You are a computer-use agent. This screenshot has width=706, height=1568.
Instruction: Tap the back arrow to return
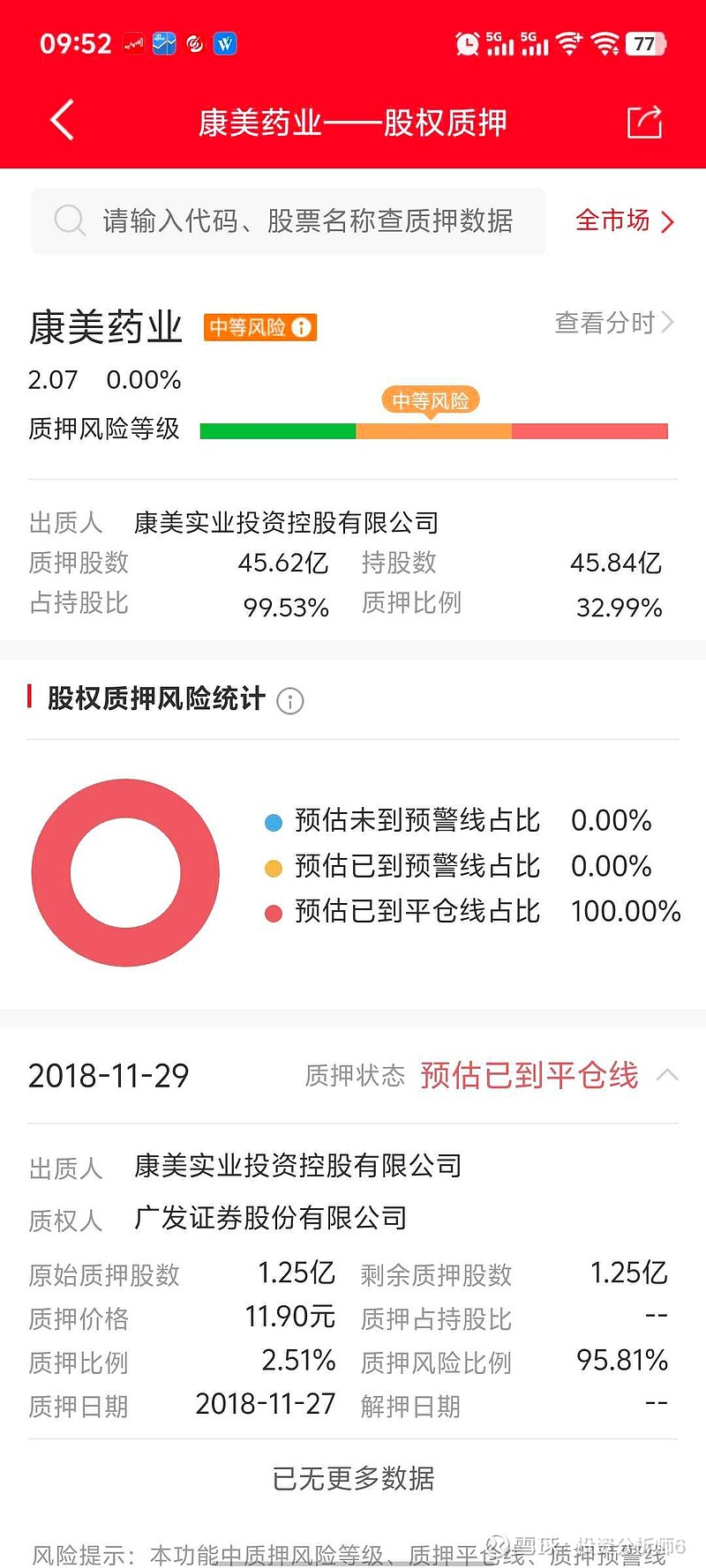60,120
